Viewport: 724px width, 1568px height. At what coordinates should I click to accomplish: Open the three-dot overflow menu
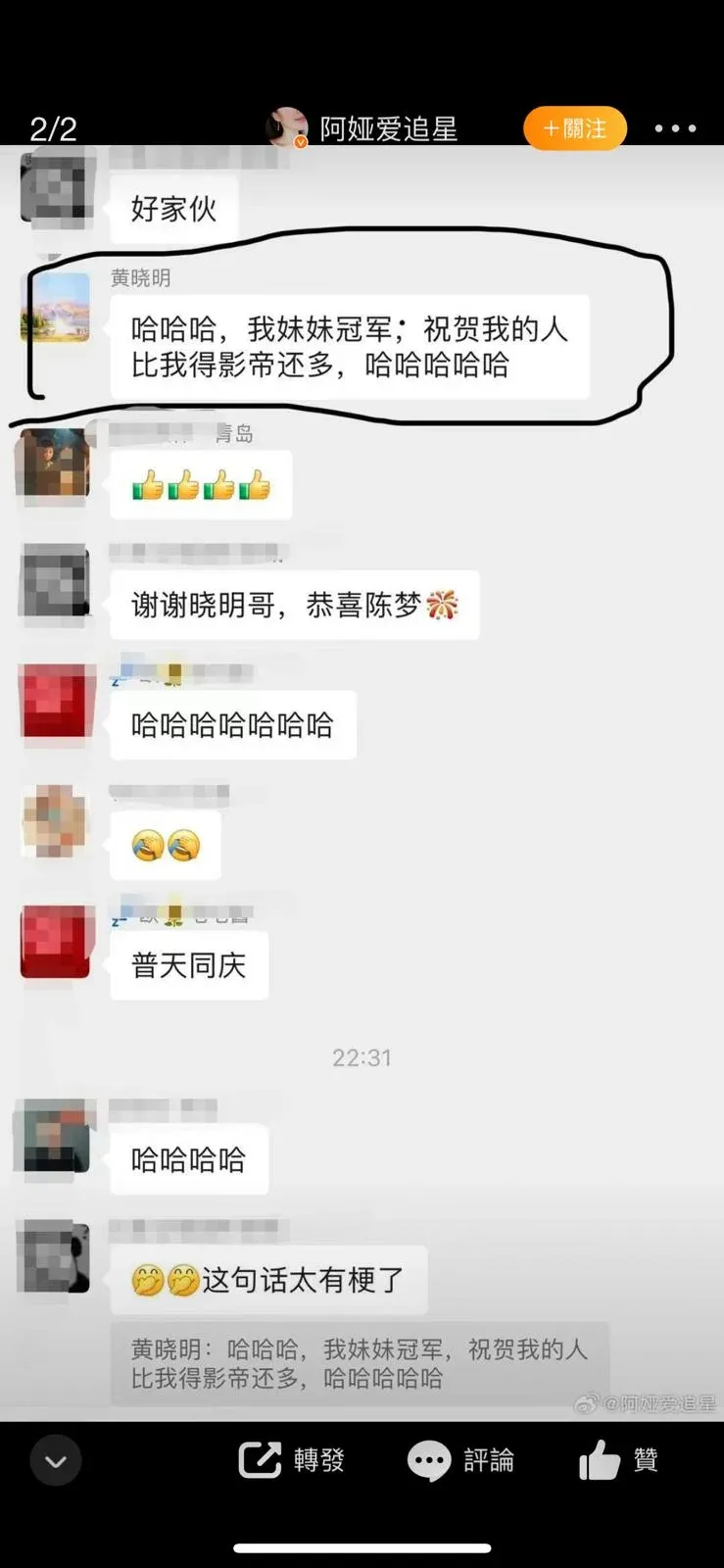coord(675,128)
